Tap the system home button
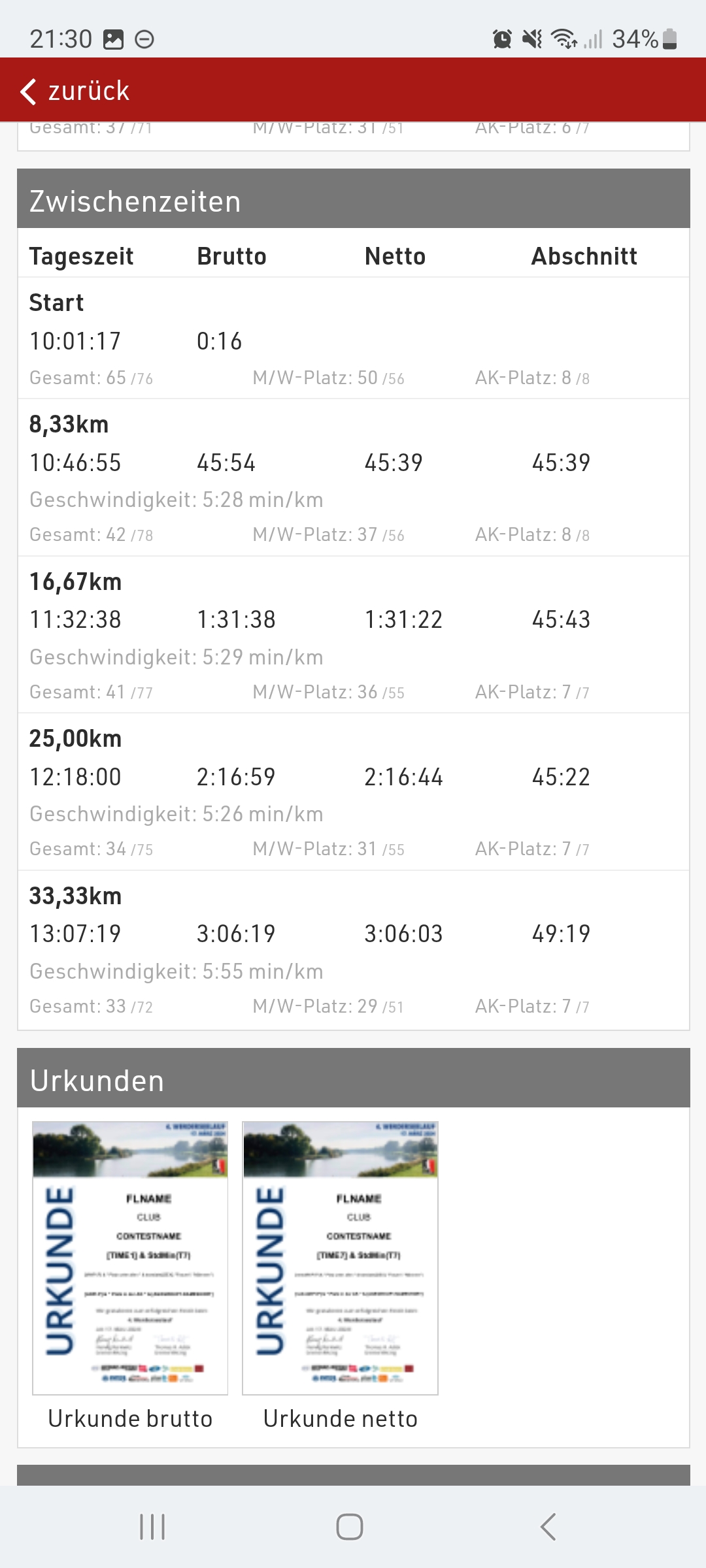Screen dimensions: 706x1568 (350, 1527)
